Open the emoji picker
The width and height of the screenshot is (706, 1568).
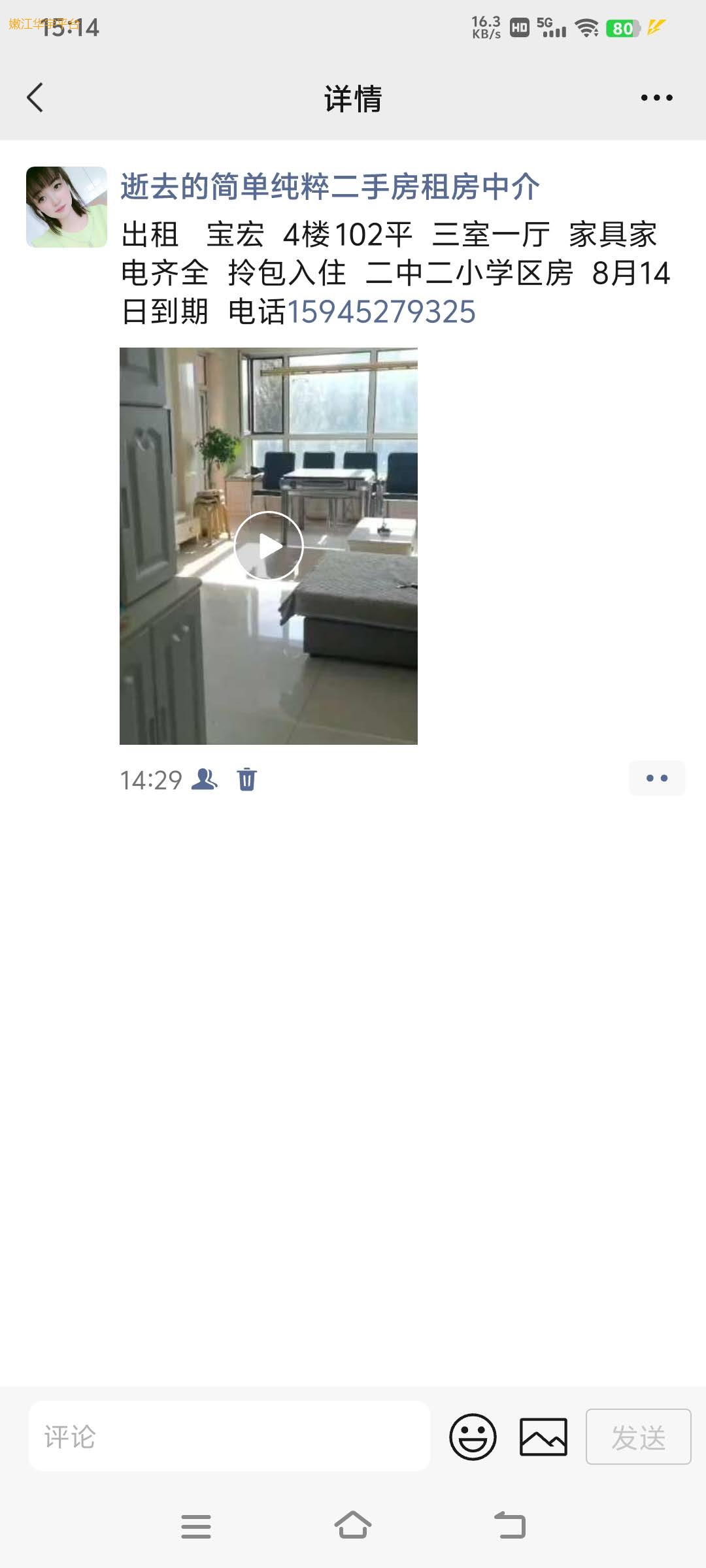pos(473,1437)
